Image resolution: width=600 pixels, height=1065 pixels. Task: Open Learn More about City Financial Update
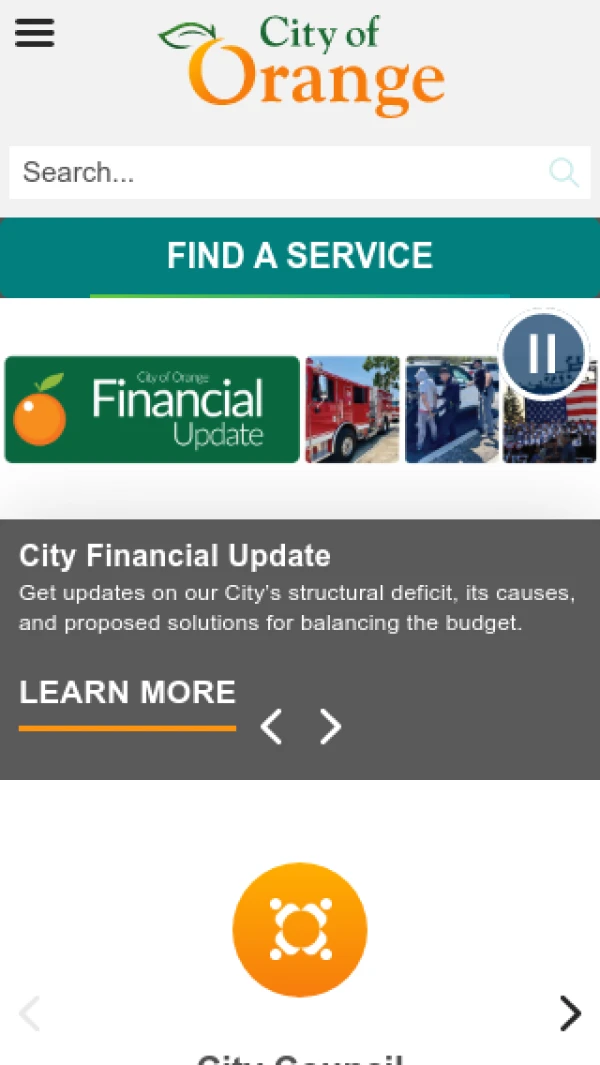tap(128, 693)
